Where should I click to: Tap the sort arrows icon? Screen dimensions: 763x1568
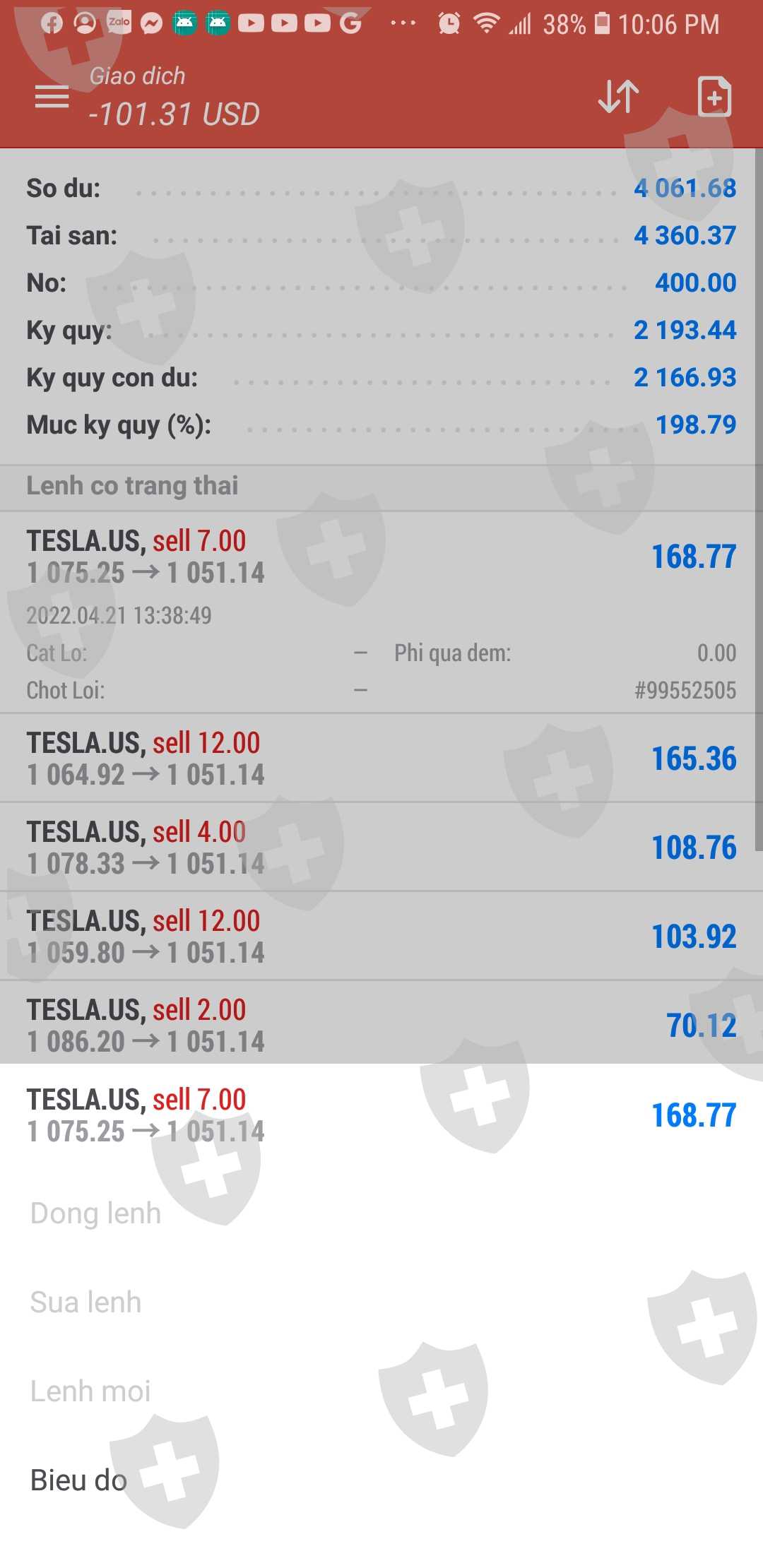tap(618, 97)
